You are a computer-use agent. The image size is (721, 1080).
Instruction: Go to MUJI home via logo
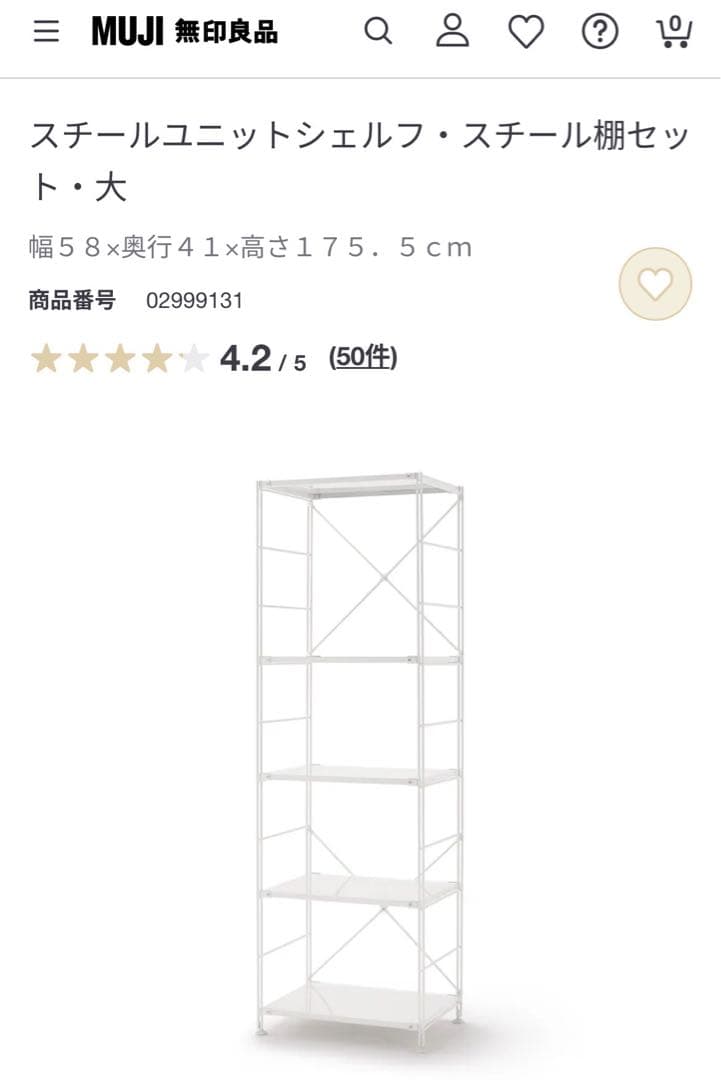(185, 32)
